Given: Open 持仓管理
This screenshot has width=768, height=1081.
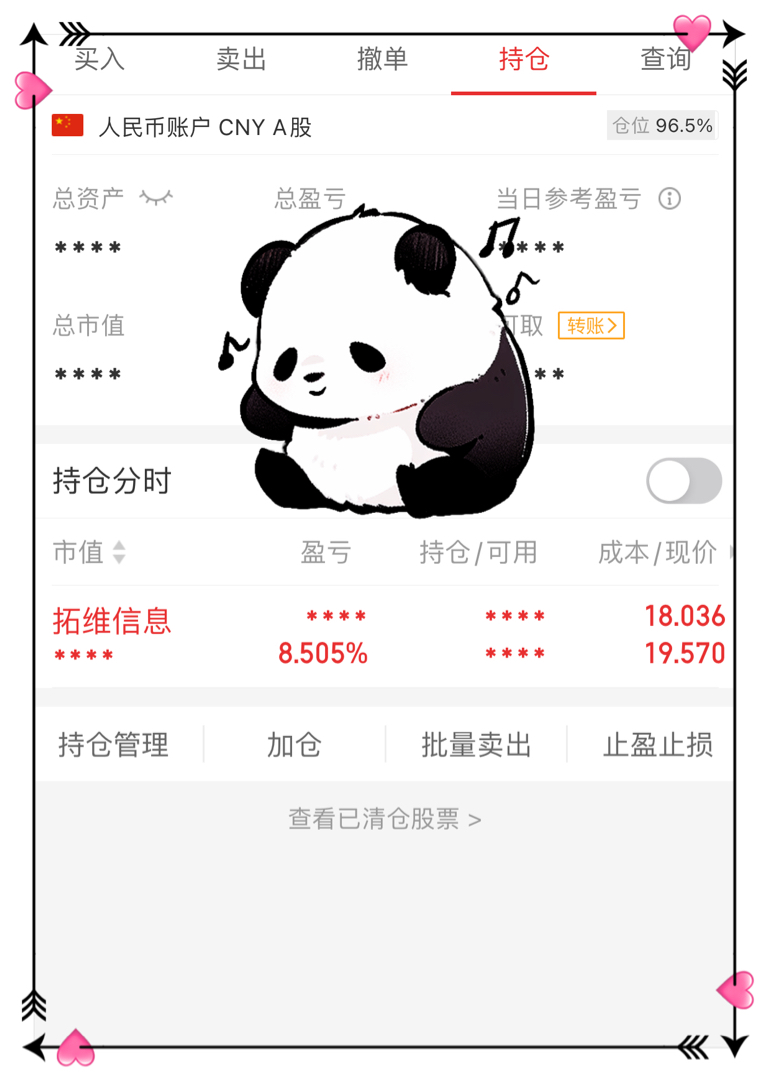Looking at the screenshot, I should click(113, 745).
